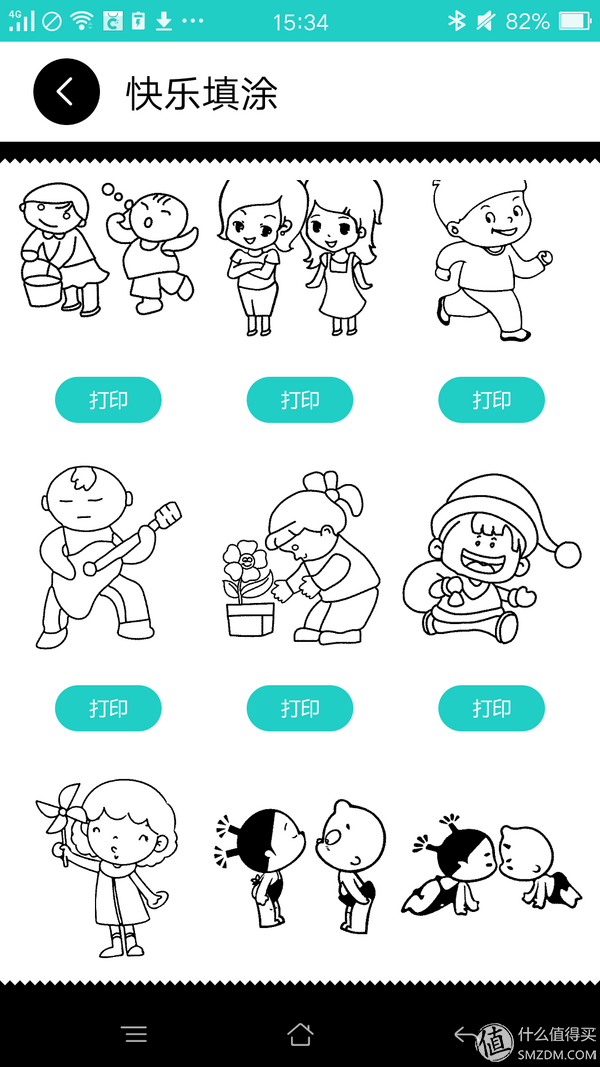This screenshot has width=600, height=1067.
Task: Open the running boy coloring picture
Action: coord(491,260)
